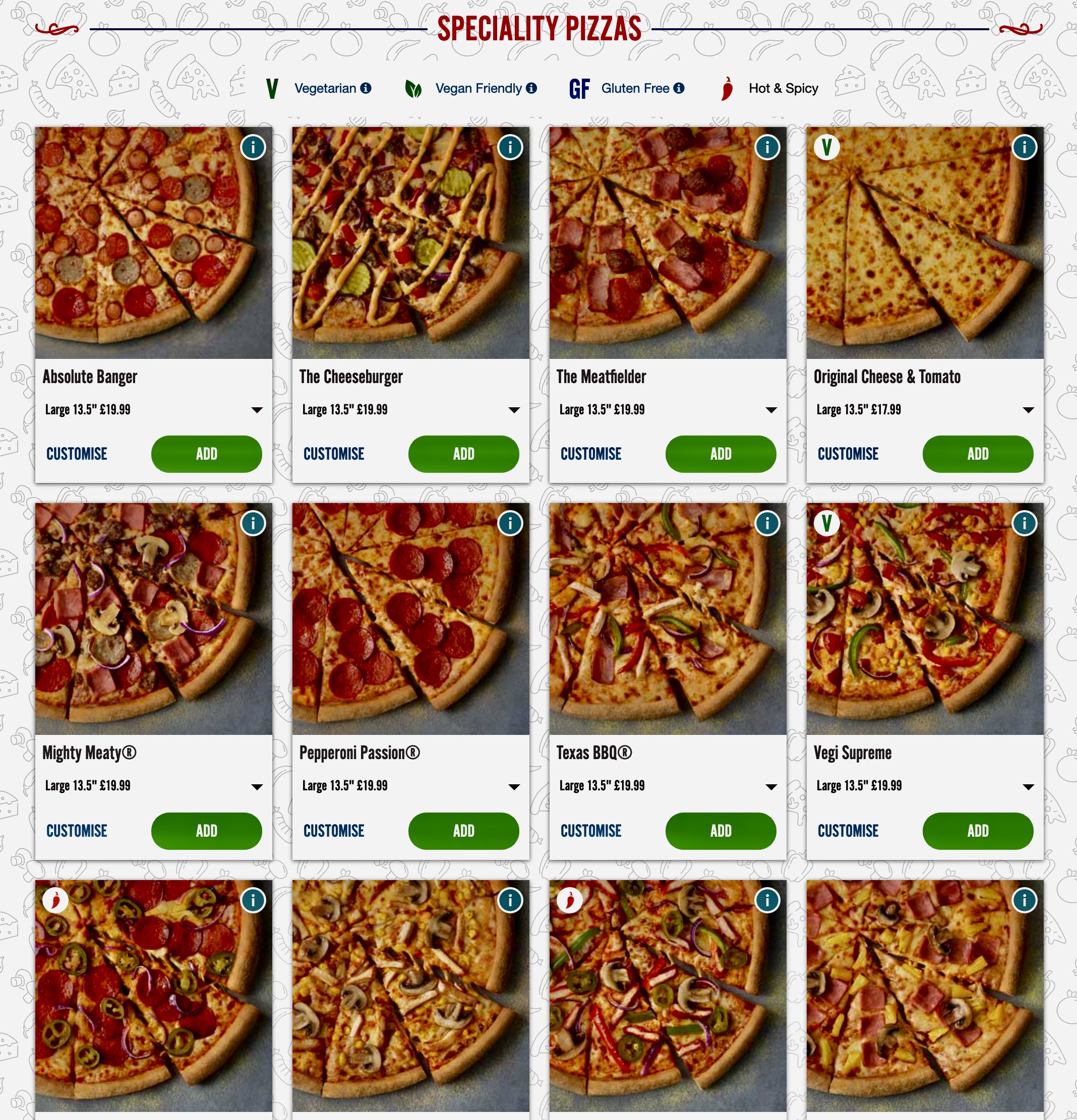Open info icon on Absolute Banger
This screenshot has width=1077, height=1120.
(253, 147)
